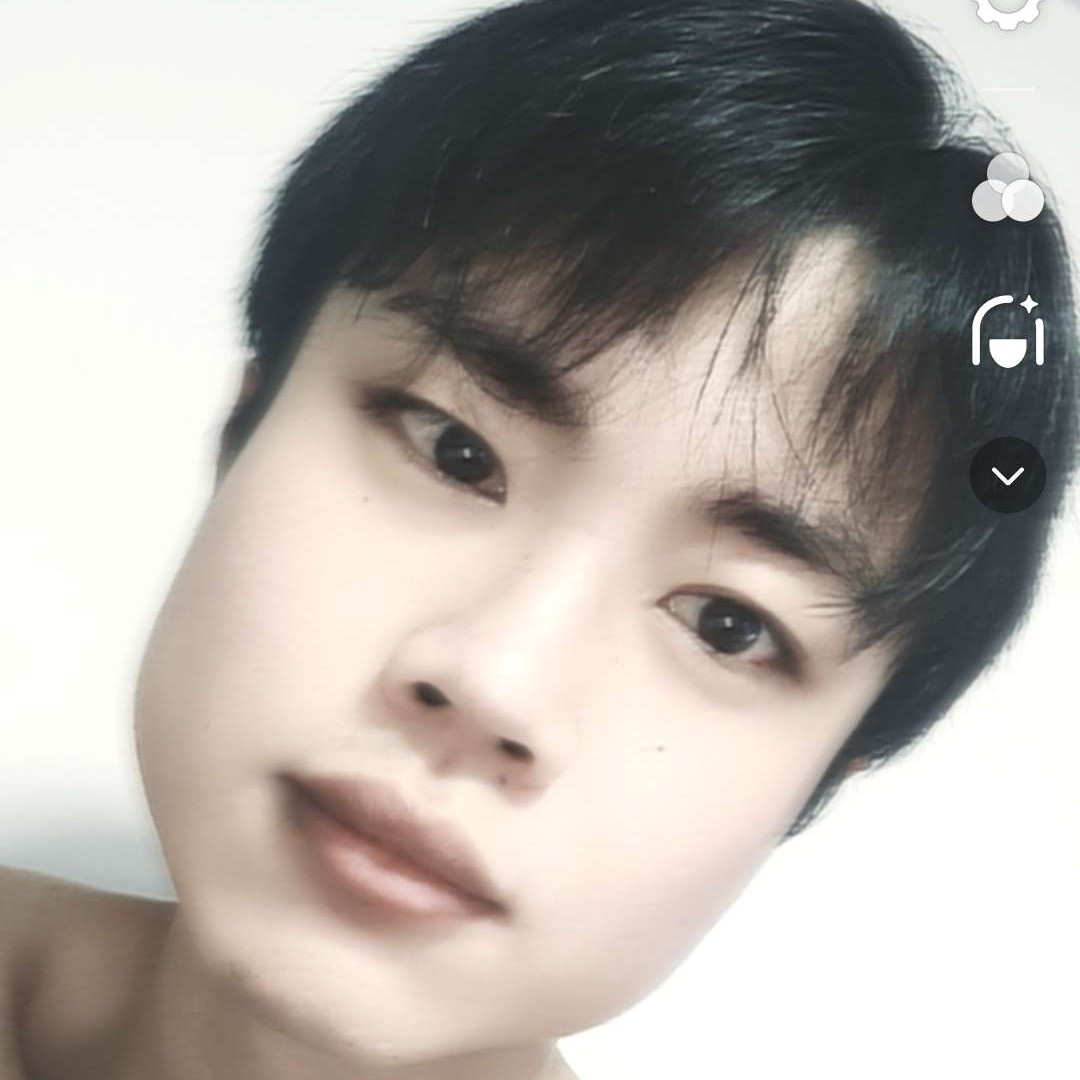Open the camera settings gear
1080x1080 pixels.
(1007, 8)
